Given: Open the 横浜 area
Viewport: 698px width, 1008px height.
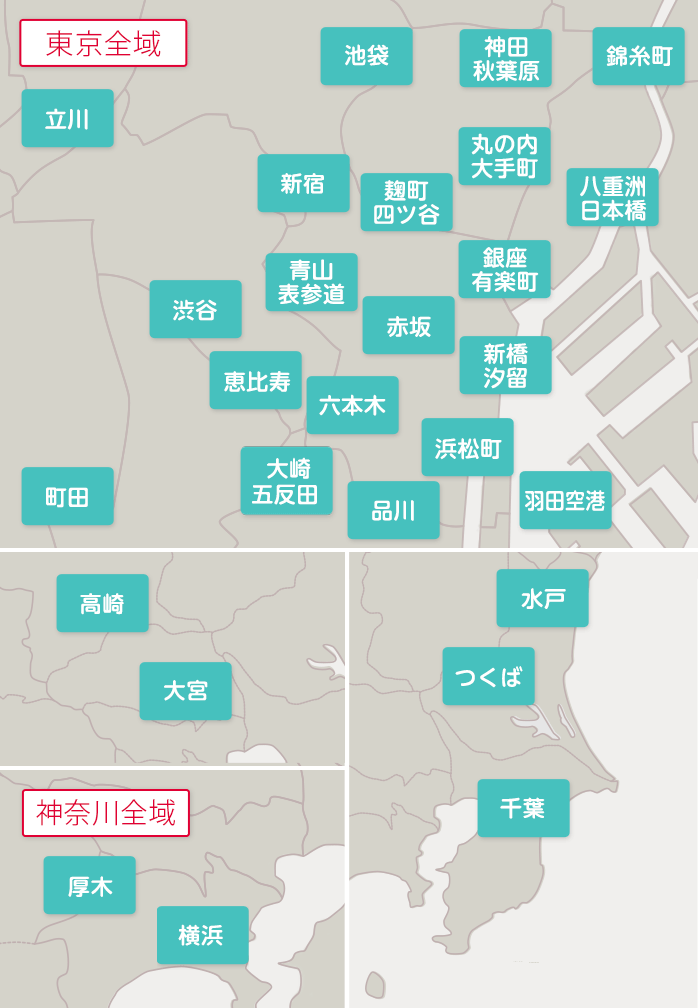Looking at the screenshot, I should click(x=202, y=935).
